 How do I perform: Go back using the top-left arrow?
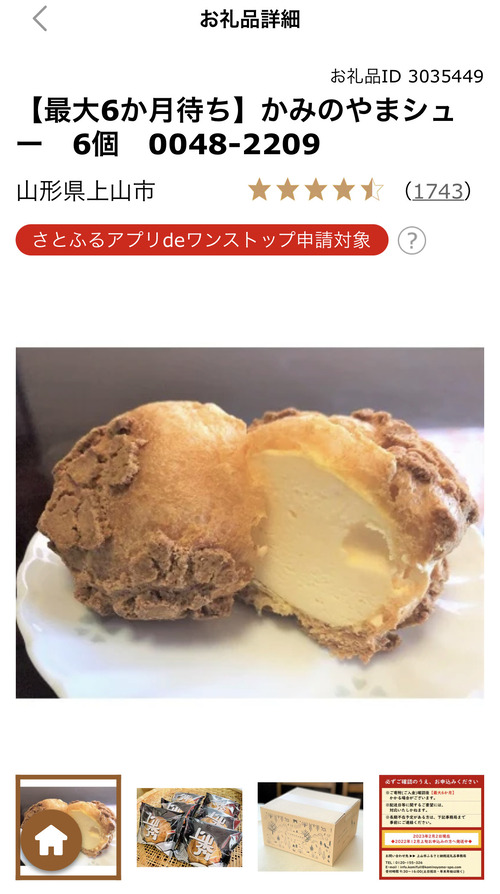click(x=39, y=19)
